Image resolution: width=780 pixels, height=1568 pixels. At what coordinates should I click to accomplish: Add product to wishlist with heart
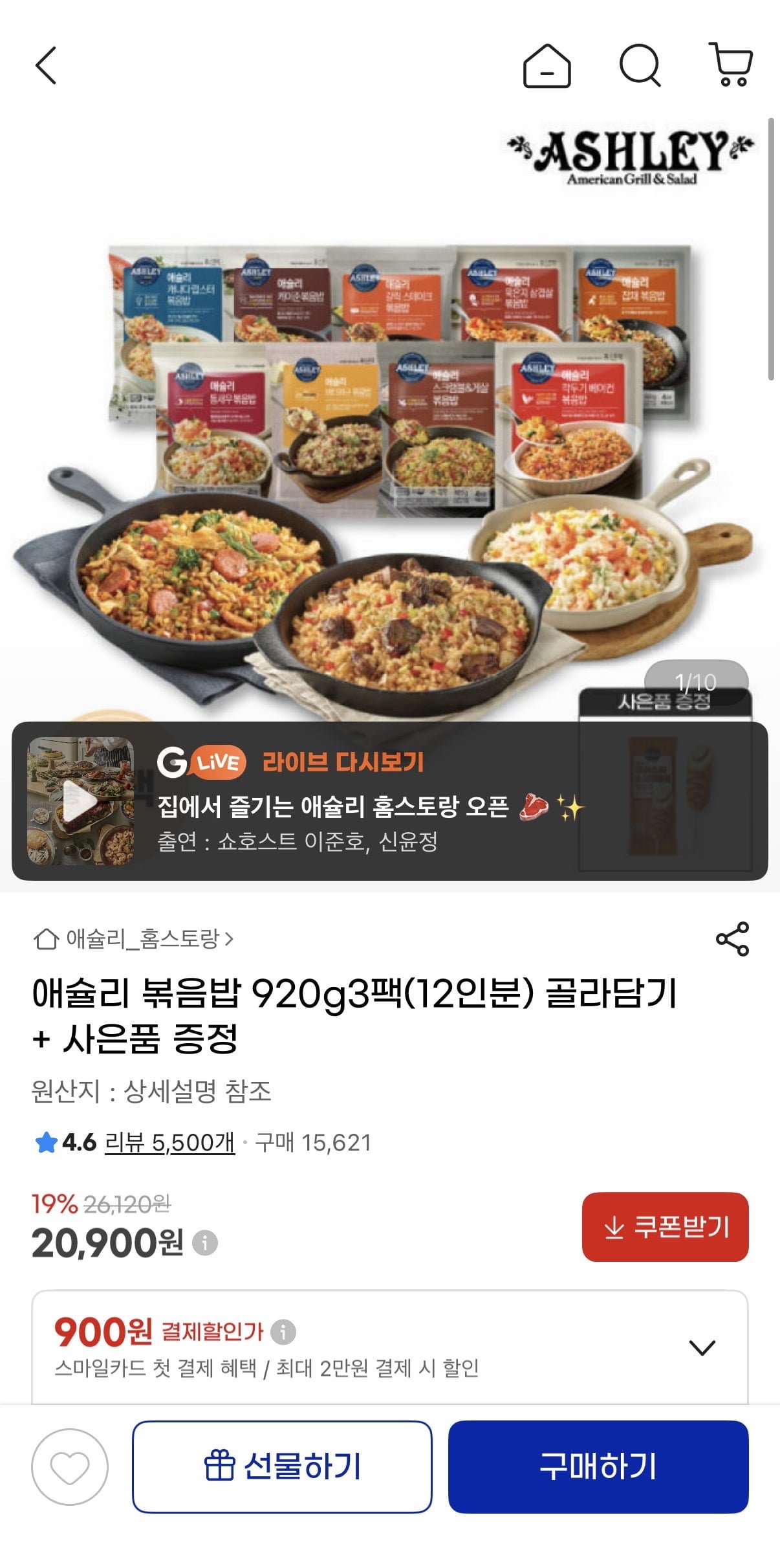pos(70,1467)
